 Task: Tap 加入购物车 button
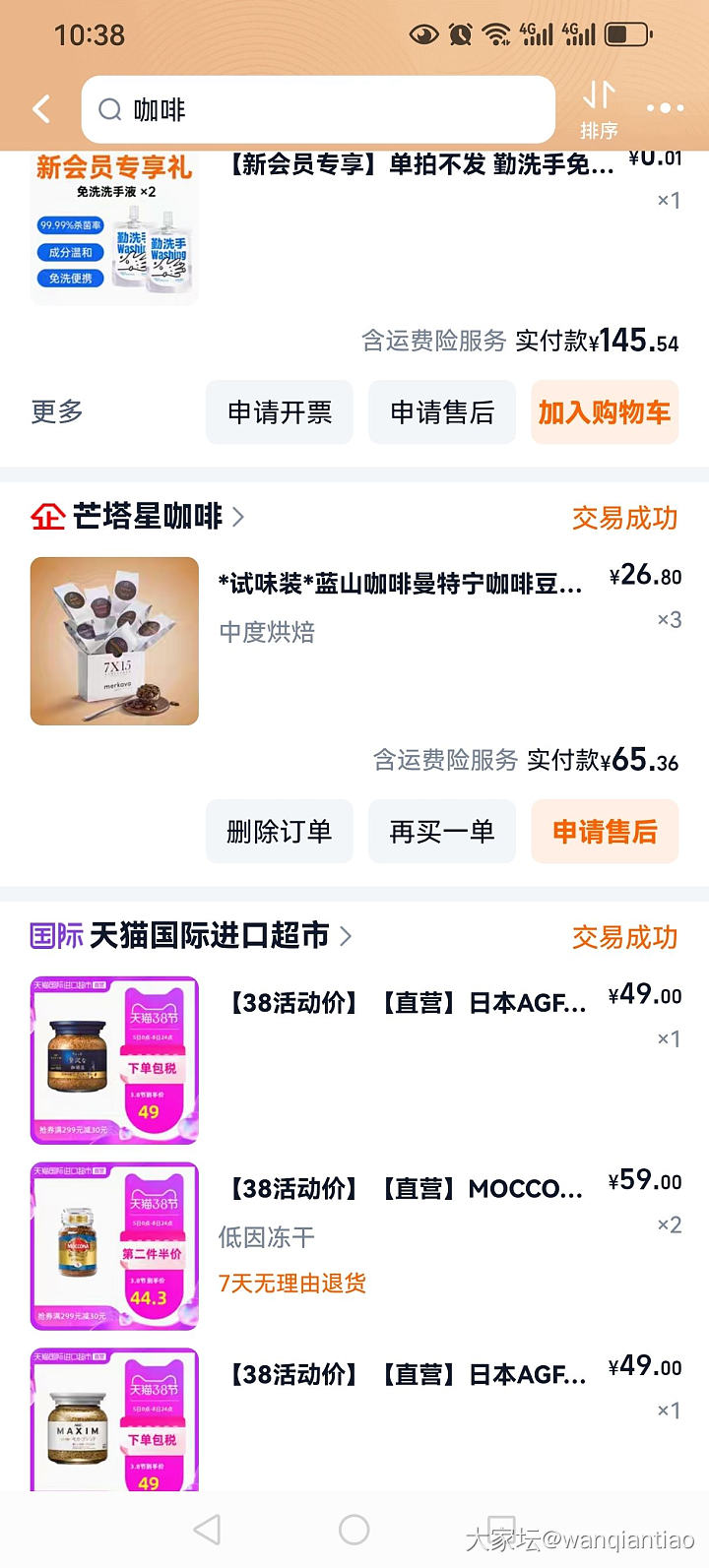(x=605, y=412)
